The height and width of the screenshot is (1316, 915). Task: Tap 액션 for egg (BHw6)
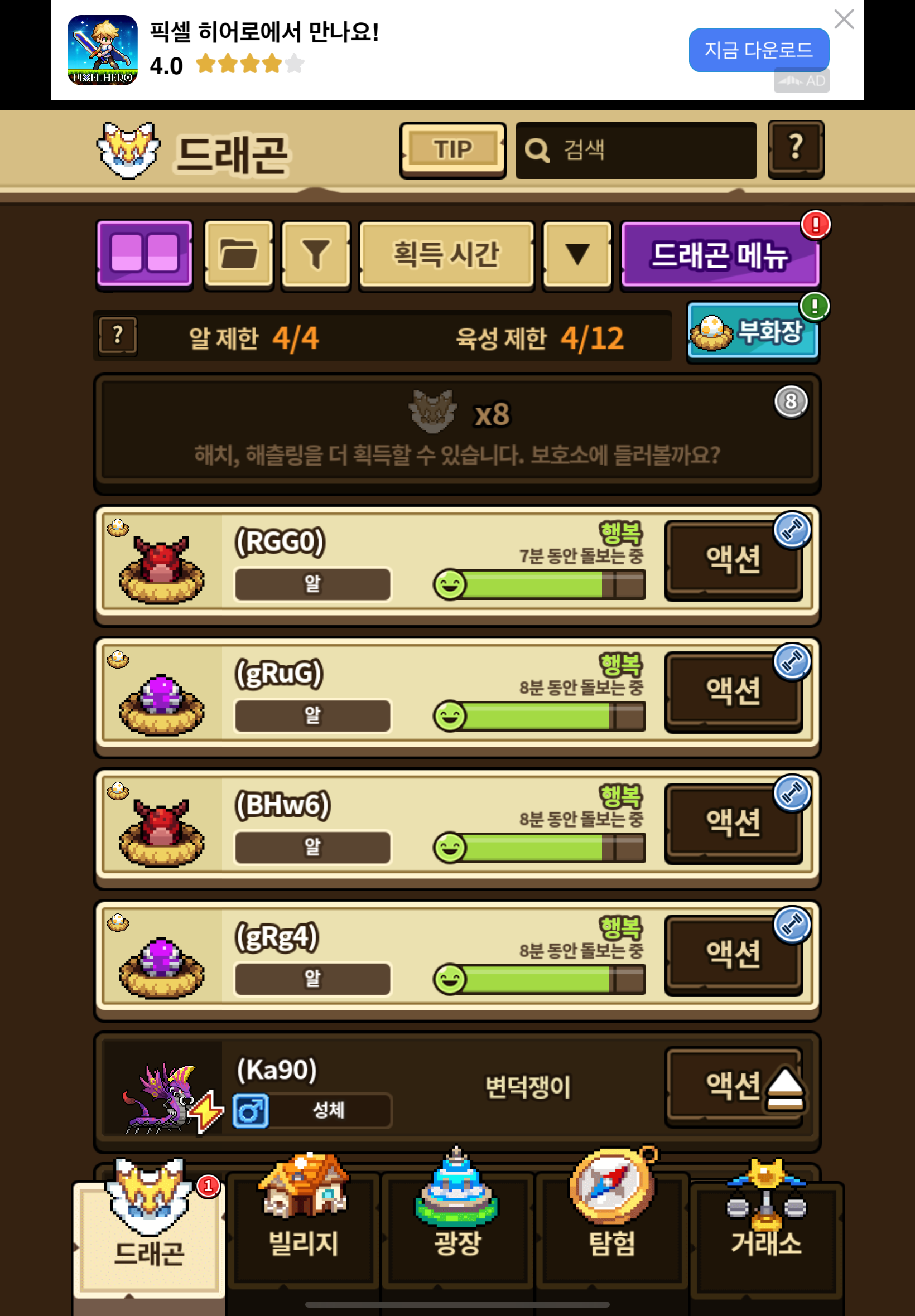733,823
